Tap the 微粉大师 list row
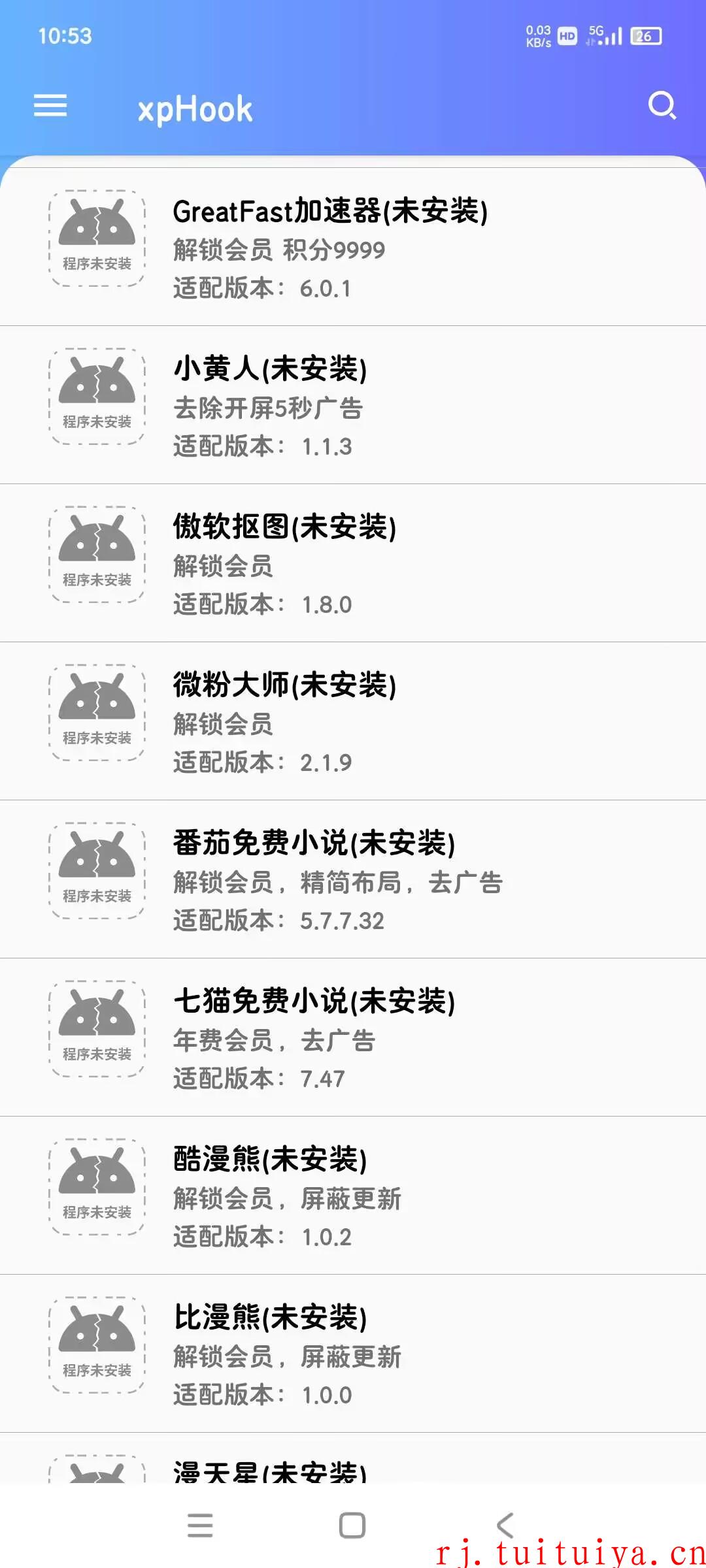Screen dimensions: 706x1568 click(x=353, y=721)
